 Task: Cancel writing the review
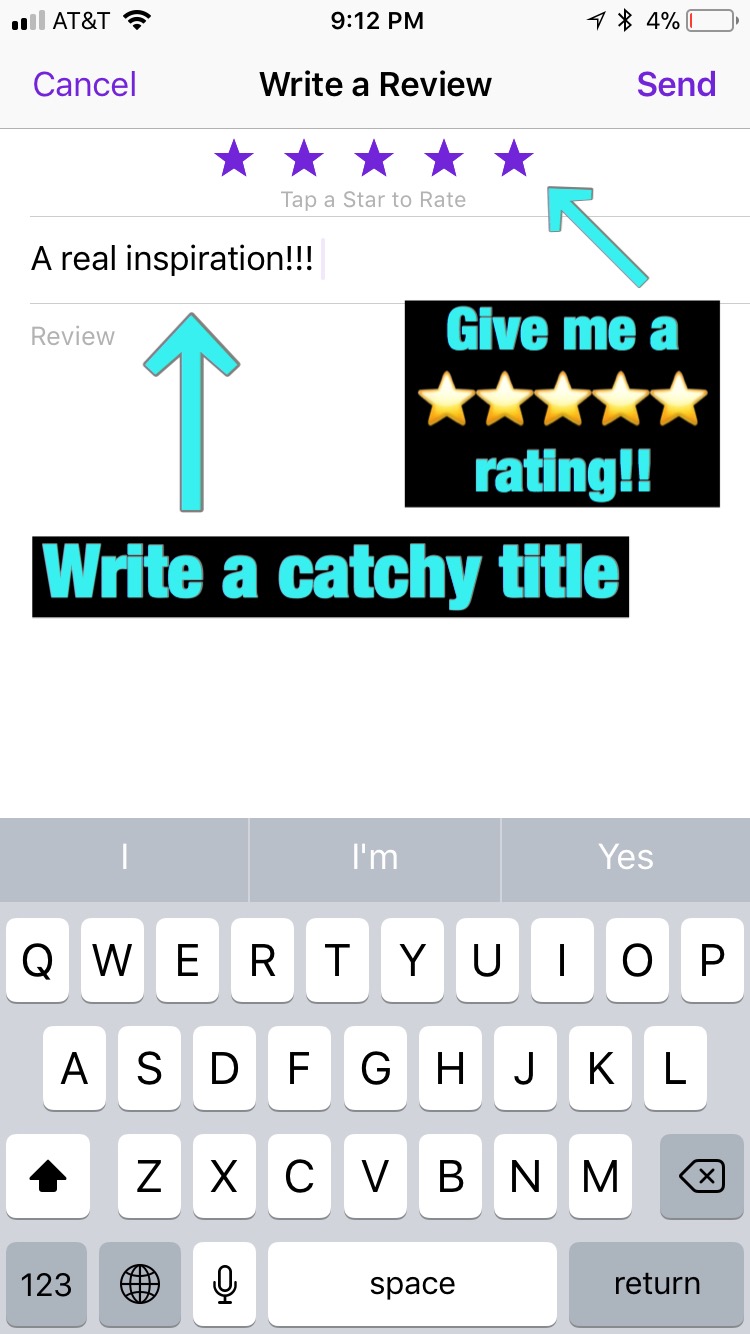click(85, 84)
